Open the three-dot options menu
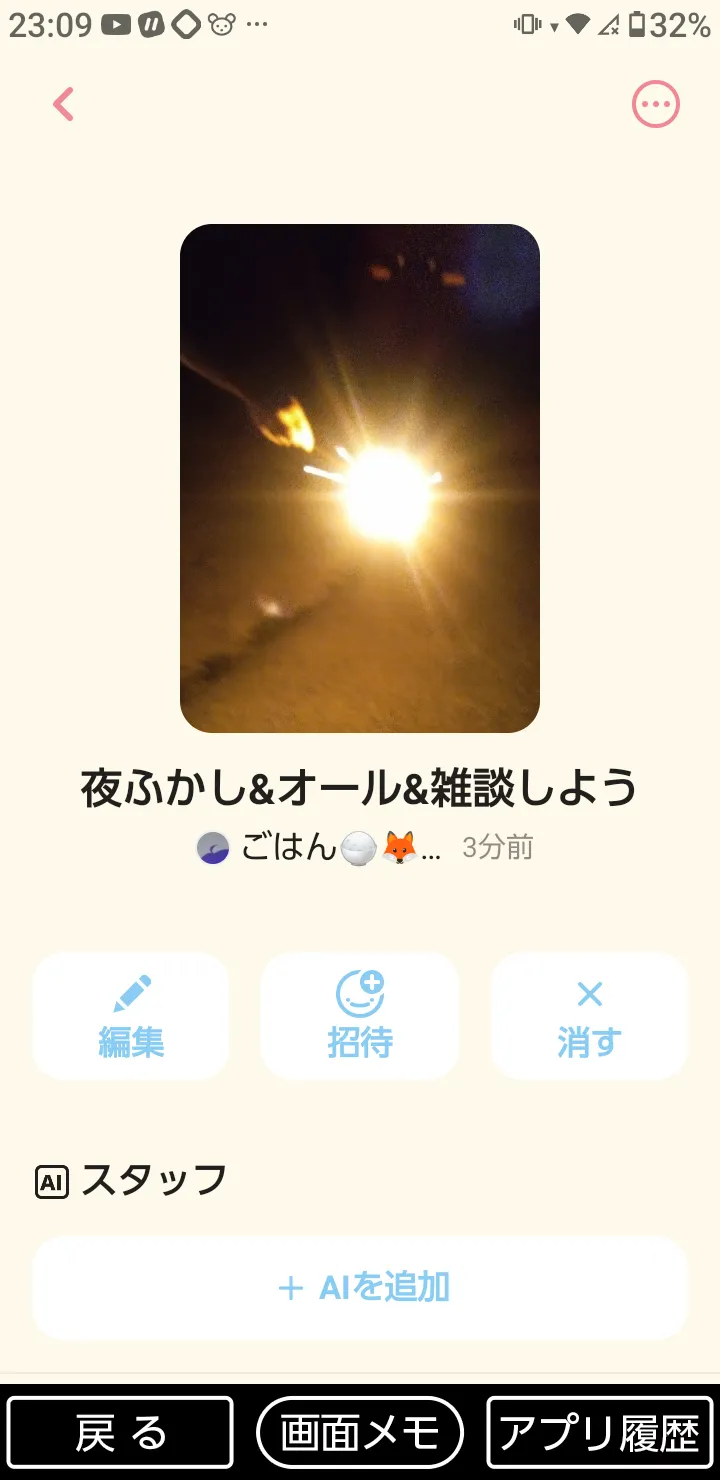The width and height of the screenshot is (720, 1480). coord(656,104)
